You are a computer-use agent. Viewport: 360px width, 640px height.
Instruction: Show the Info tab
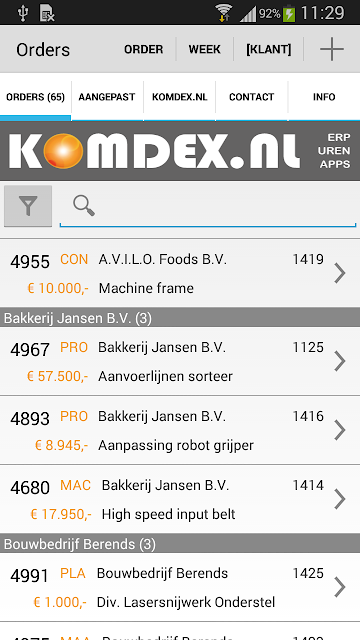coord(324,97)
